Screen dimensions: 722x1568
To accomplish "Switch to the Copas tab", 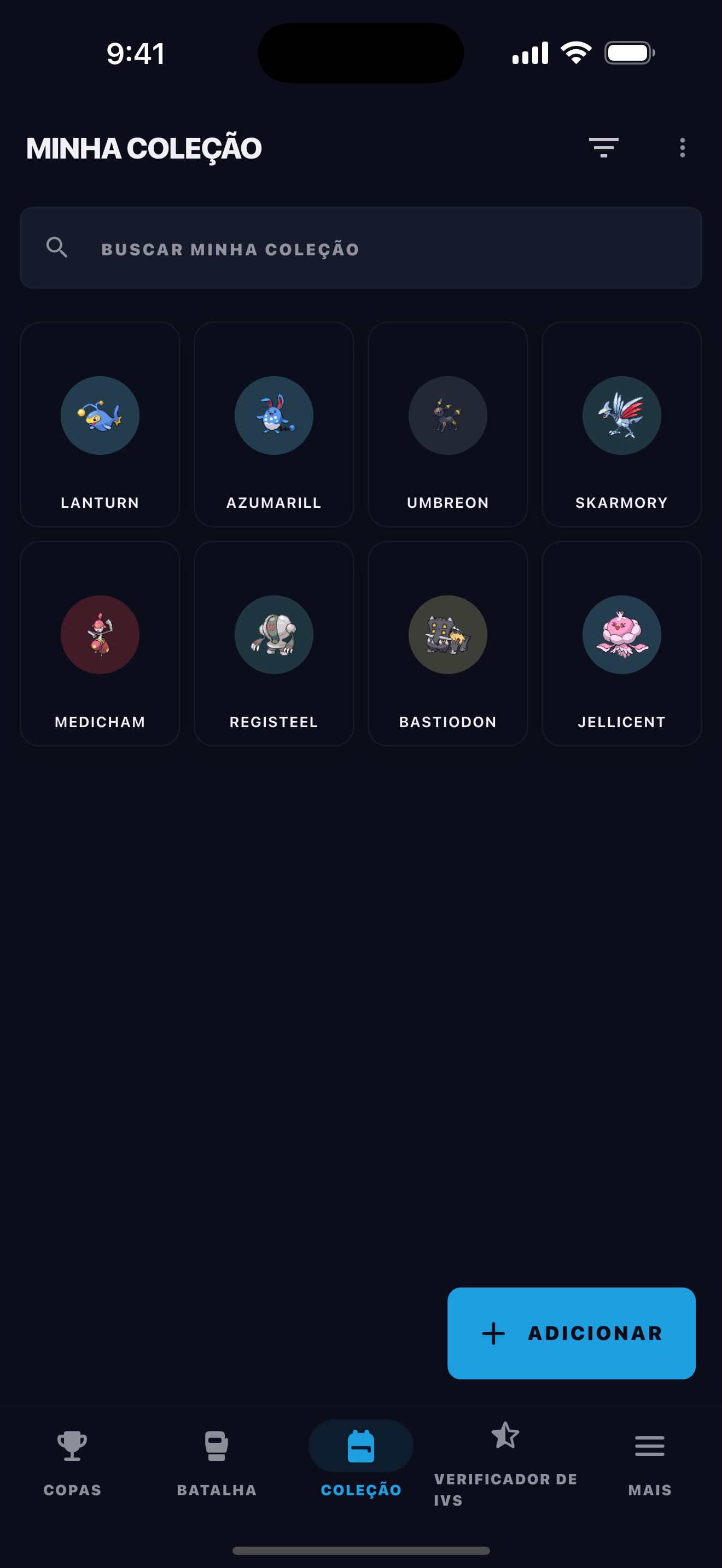I will (x=72, y=1464).
